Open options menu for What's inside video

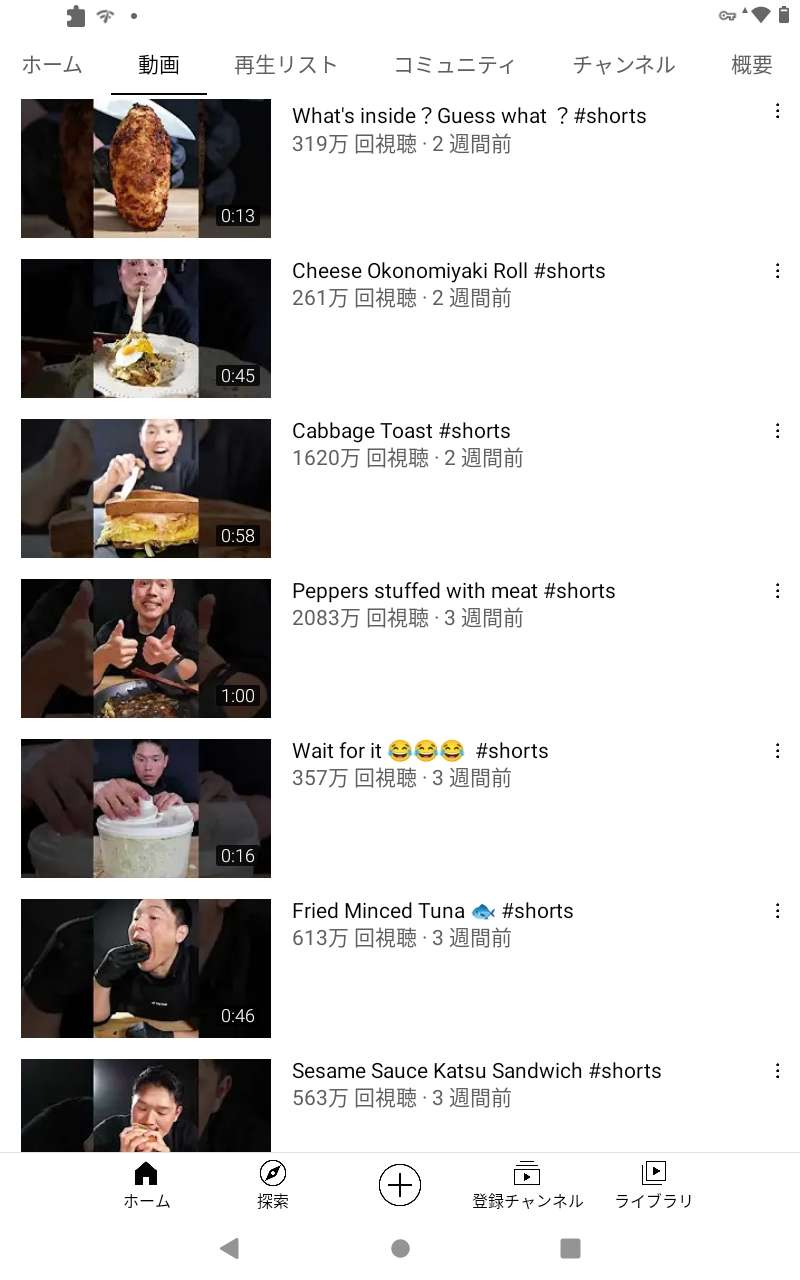coord(777,111)
